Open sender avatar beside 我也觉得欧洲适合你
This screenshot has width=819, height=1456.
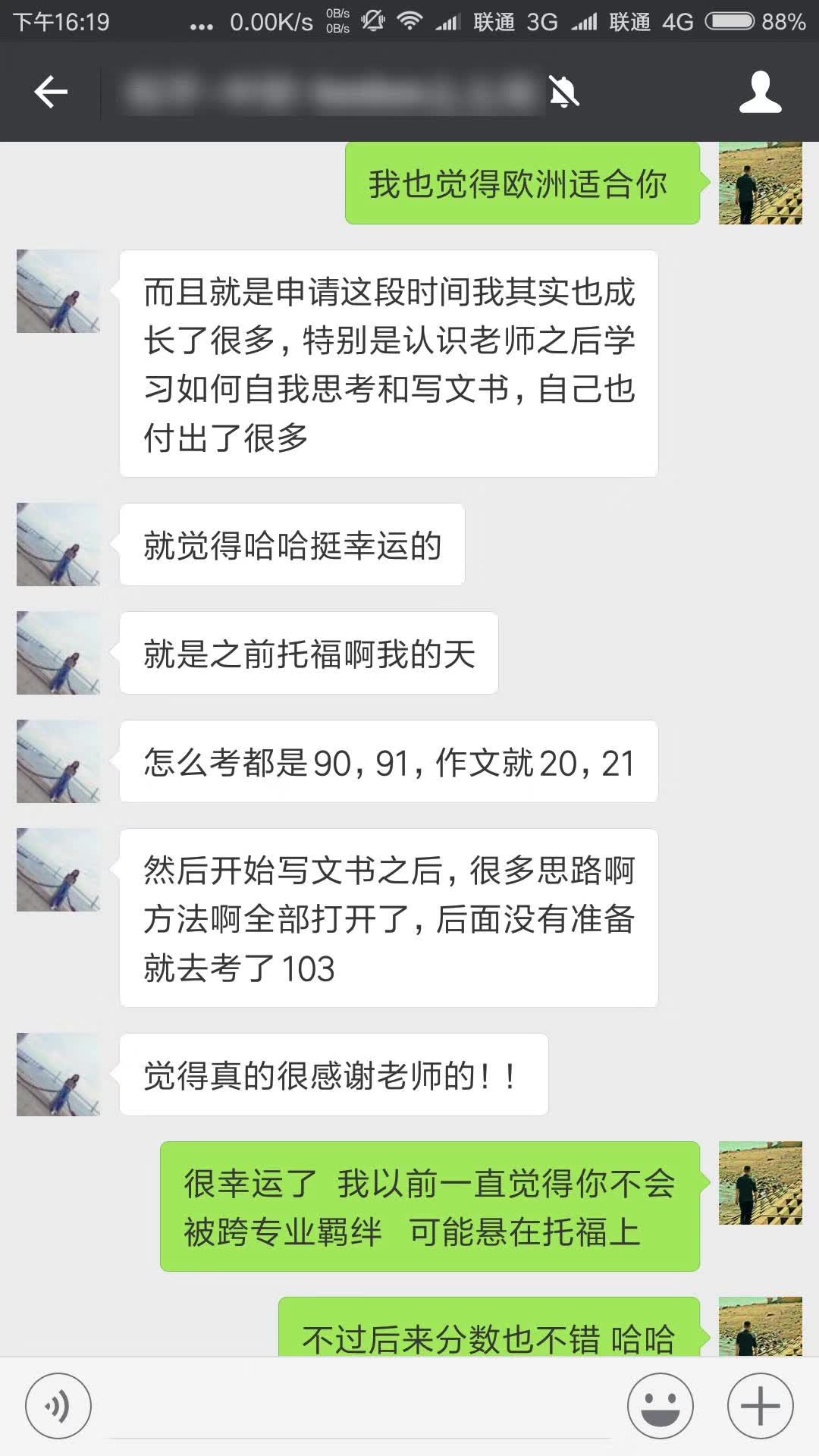point(760,184)
